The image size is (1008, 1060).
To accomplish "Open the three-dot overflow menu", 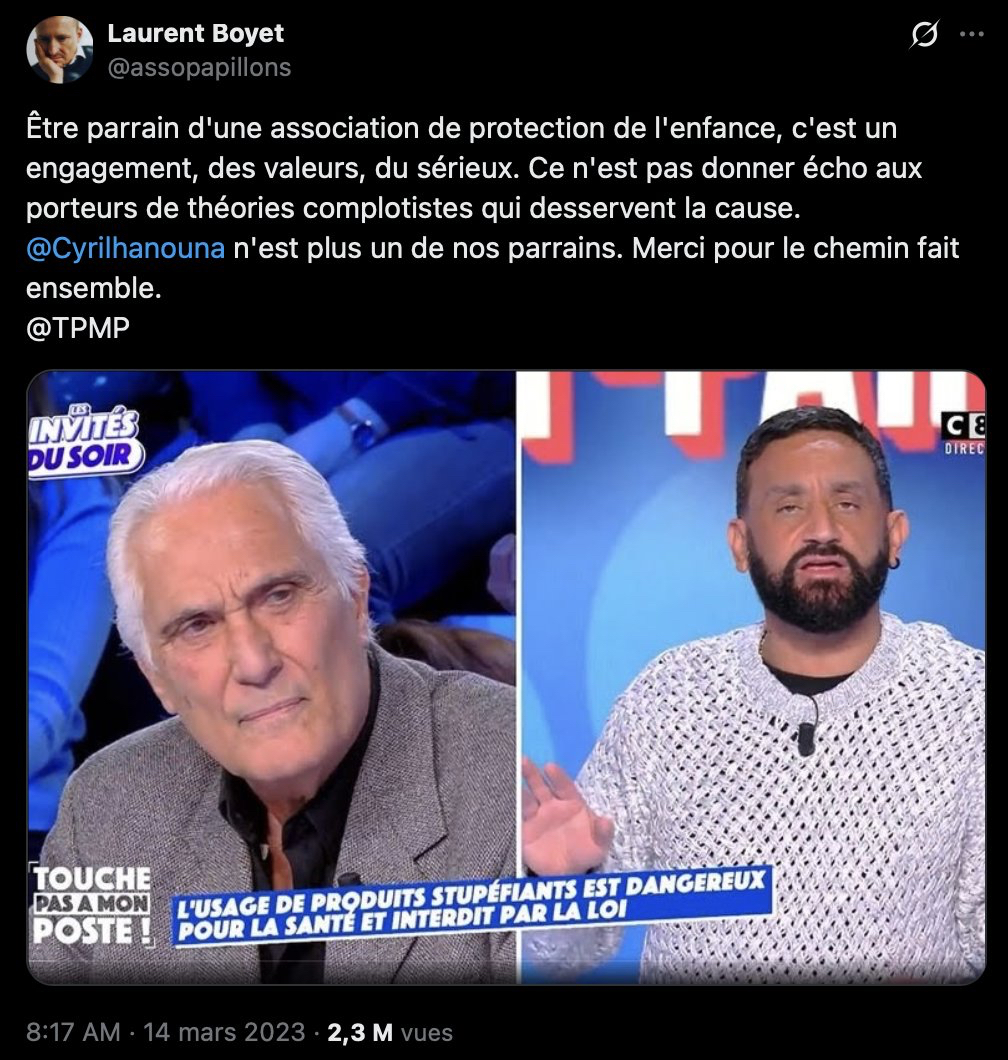I will pos(972,34).
